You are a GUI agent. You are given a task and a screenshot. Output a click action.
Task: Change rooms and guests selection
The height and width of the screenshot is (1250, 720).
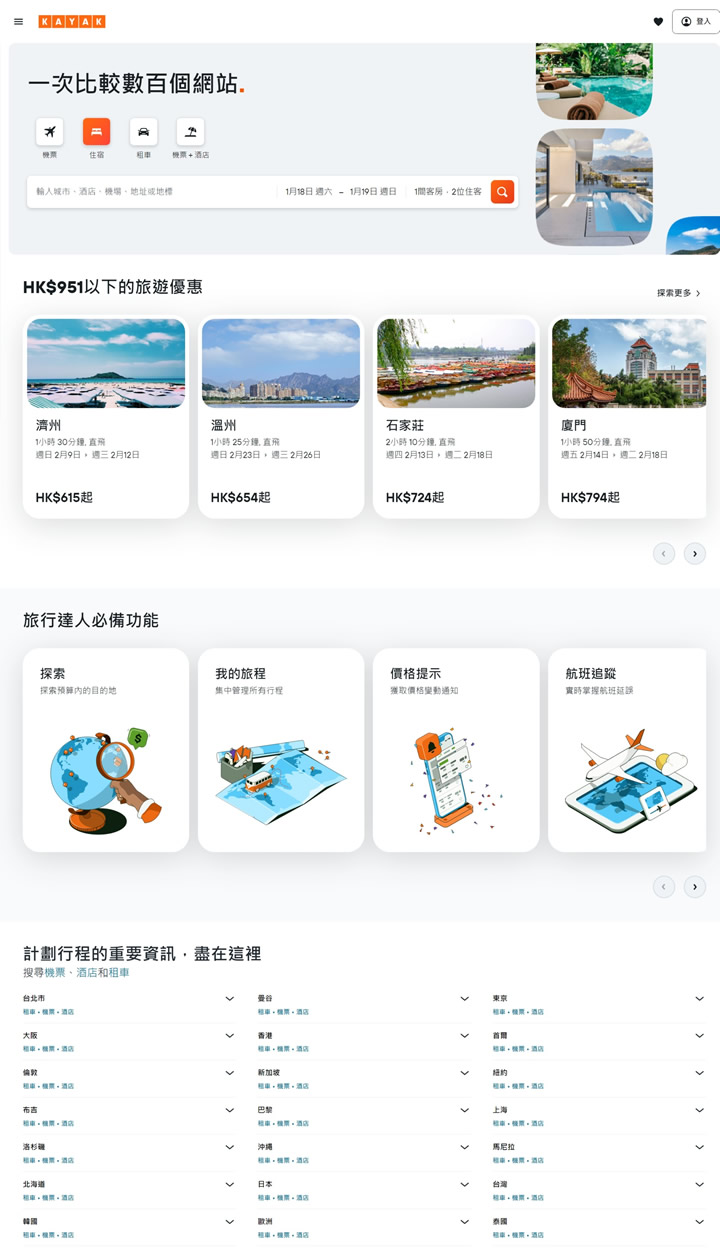tap(448, 191)
